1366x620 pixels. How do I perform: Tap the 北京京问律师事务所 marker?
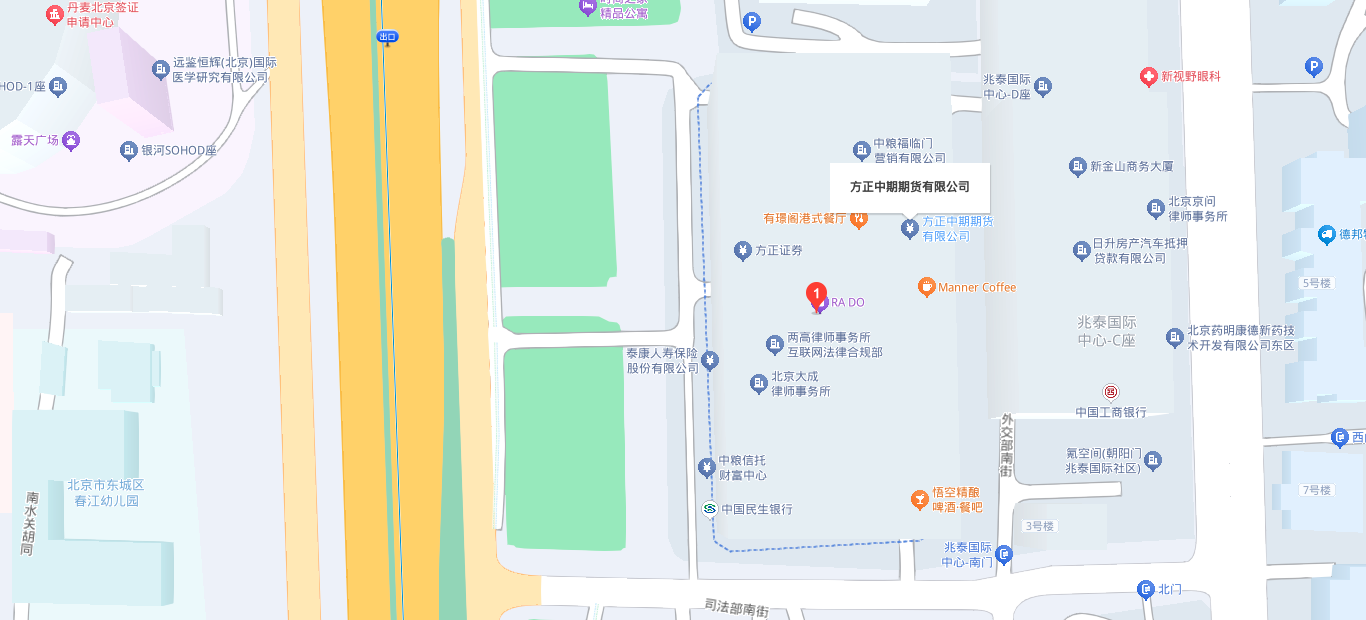point(1156,209)
